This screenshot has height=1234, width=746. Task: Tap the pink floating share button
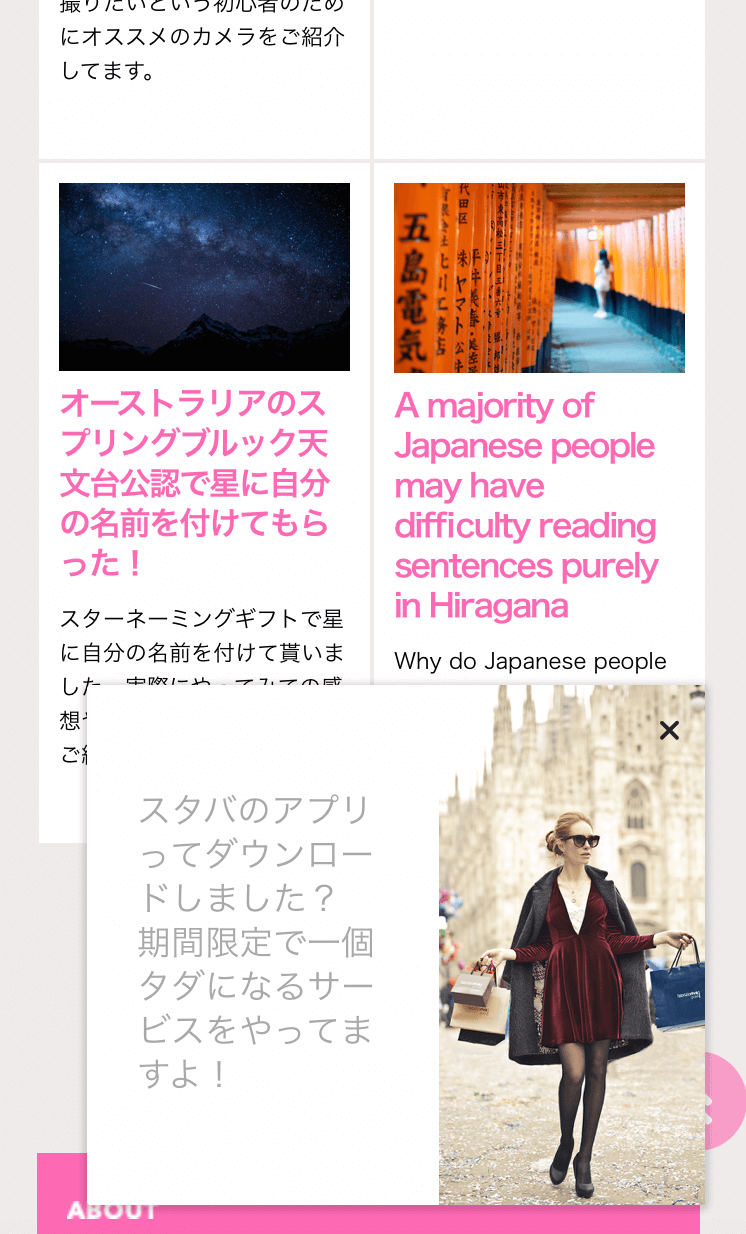[724, 1100]
